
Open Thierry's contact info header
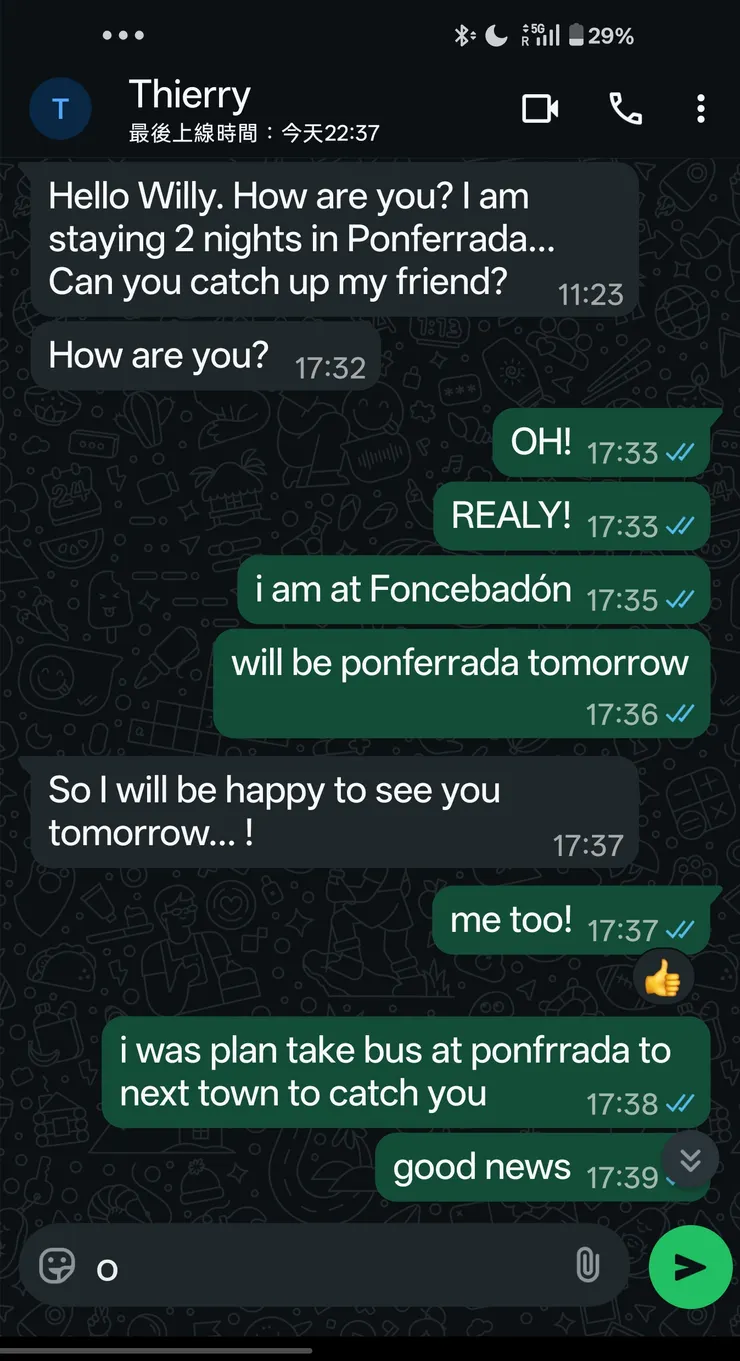tap(254, 110)
